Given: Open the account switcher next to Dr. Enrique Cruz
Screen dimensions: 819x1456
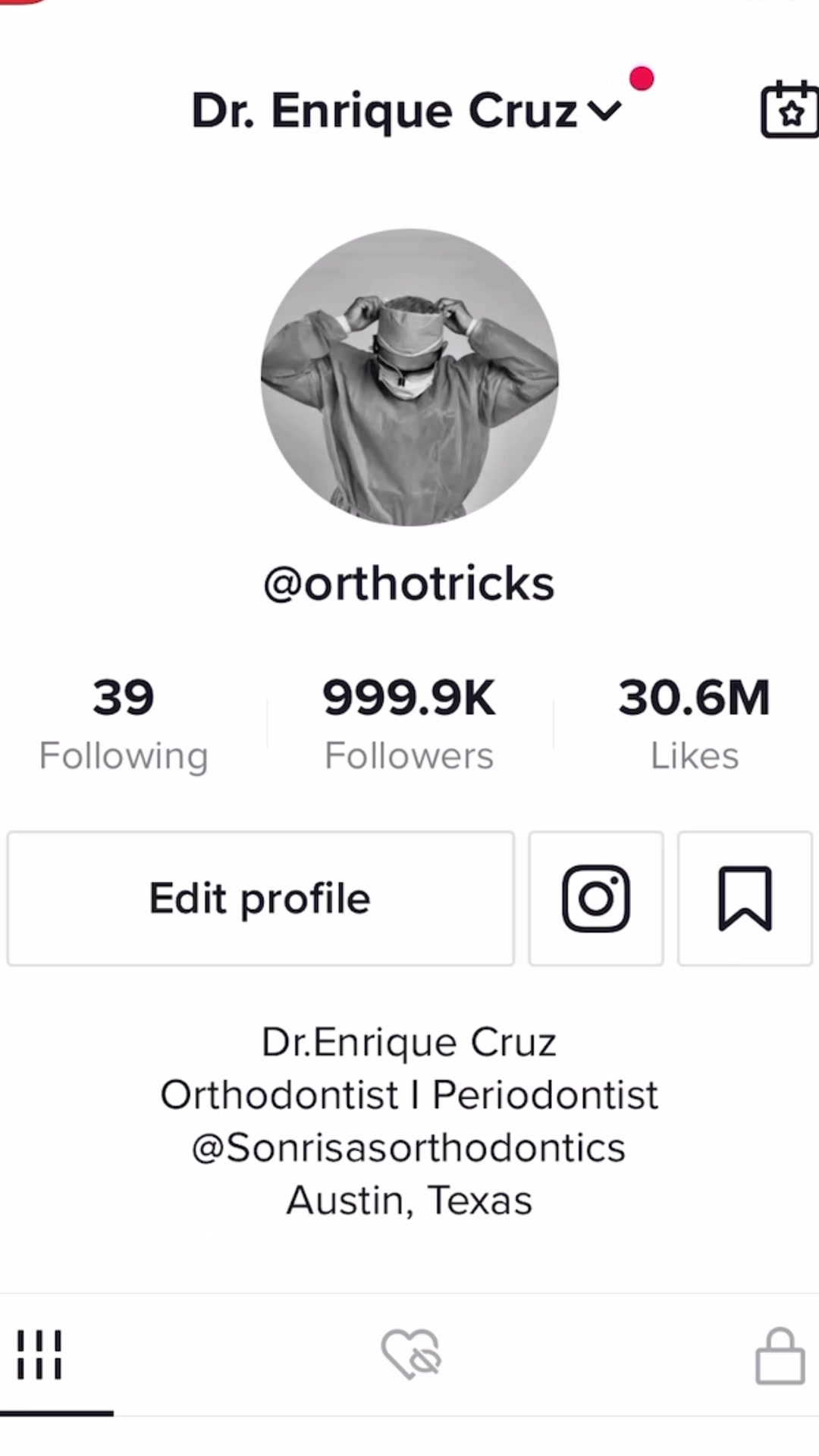Looking at the screenshot, I should pos(604,111).
